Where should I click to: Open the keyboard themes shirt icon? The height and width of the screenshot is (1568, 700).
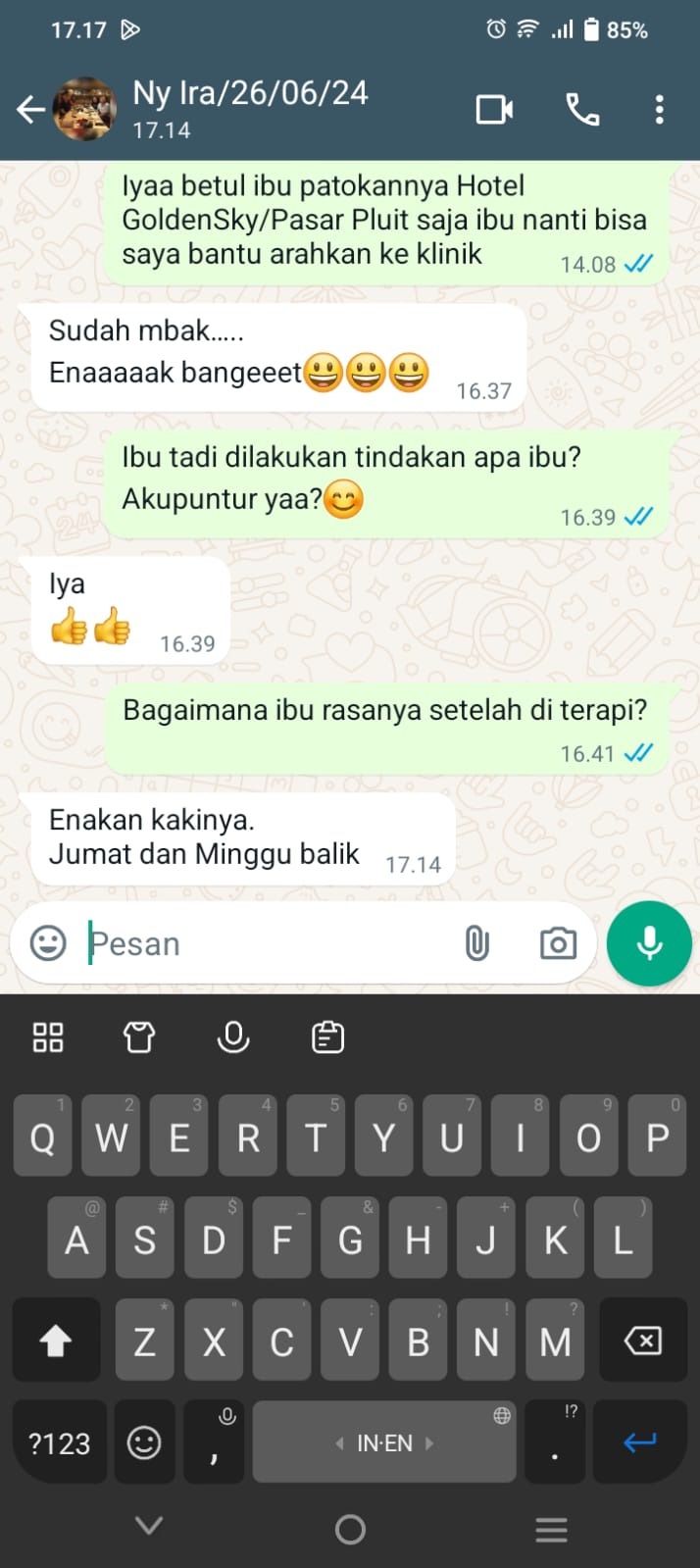coord(139,1037)
